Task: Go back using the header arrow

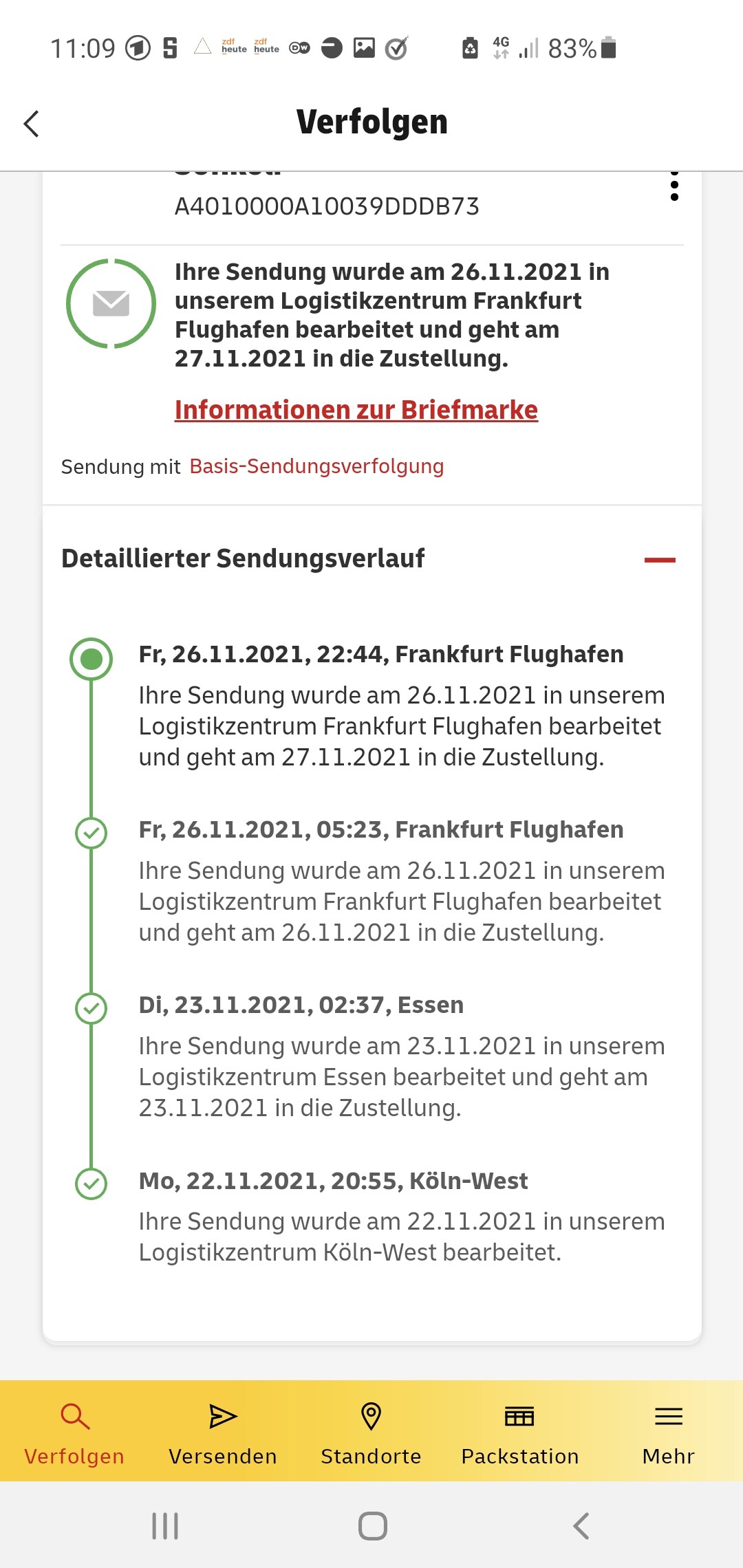Action: click(31, 124)
